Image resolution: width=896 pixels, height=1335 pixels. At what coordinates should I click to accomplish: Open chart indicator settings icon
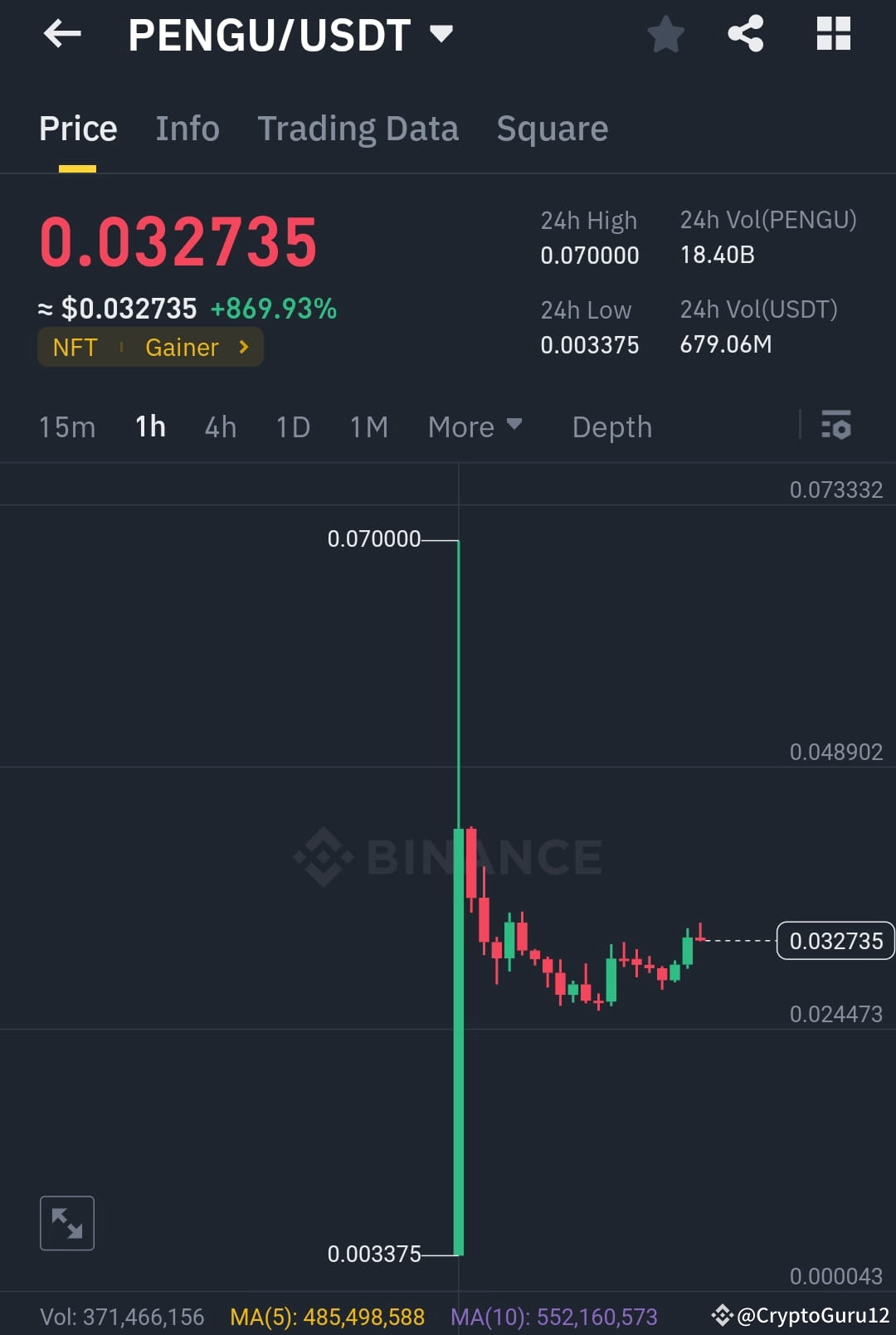point(836,426)
